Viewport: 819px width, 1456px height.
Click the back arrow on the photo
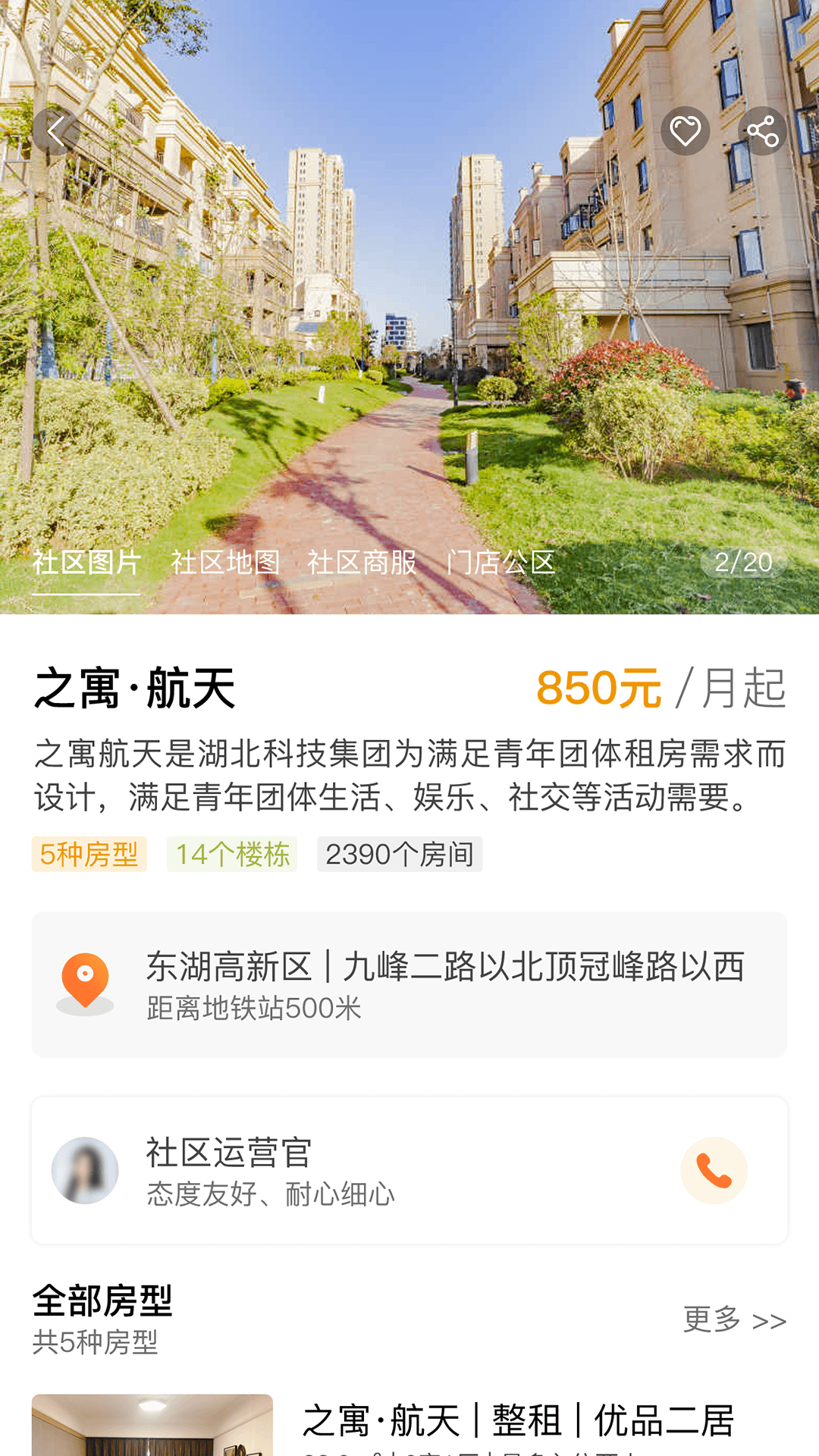(55, 130)
